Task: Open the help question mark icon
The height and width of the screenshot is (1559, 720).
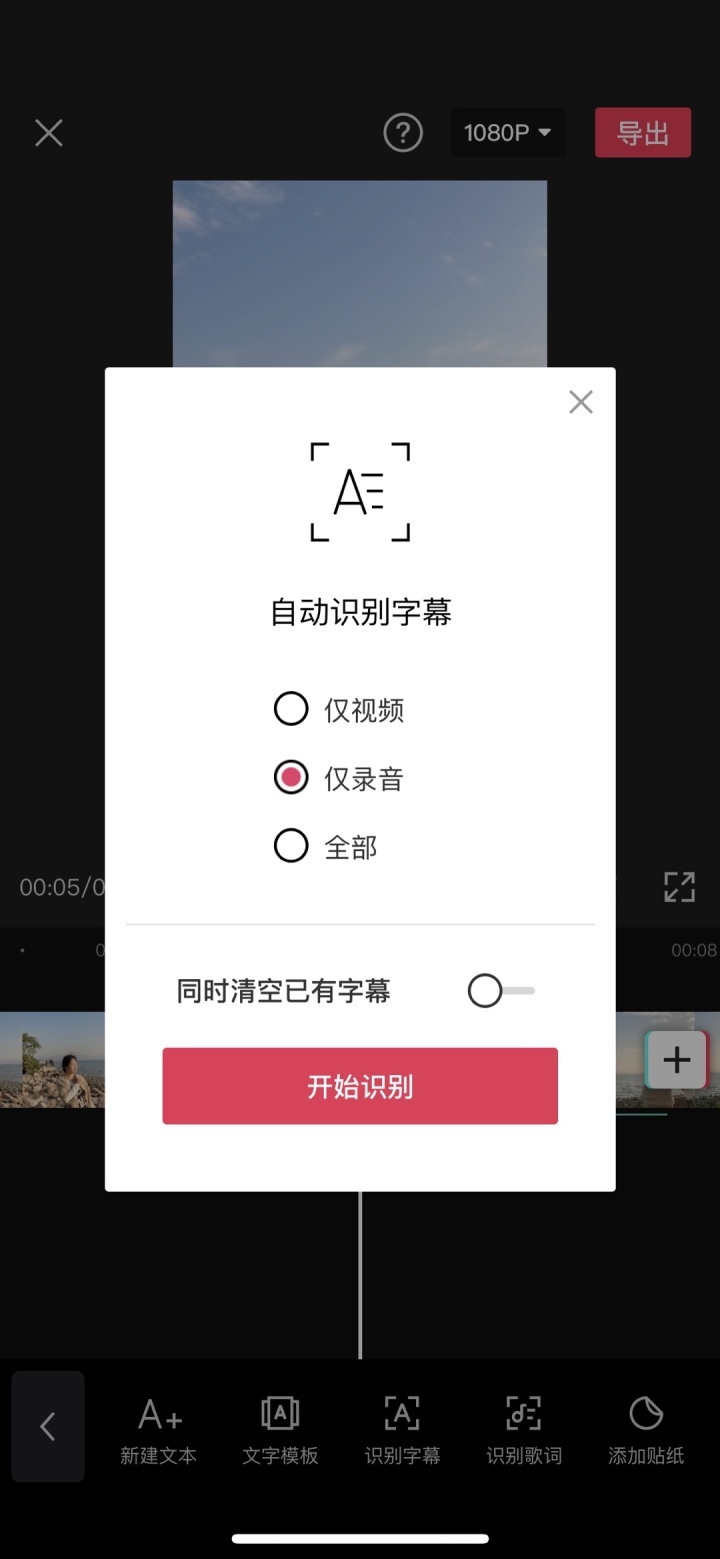Action: click(x=403, y=132)
